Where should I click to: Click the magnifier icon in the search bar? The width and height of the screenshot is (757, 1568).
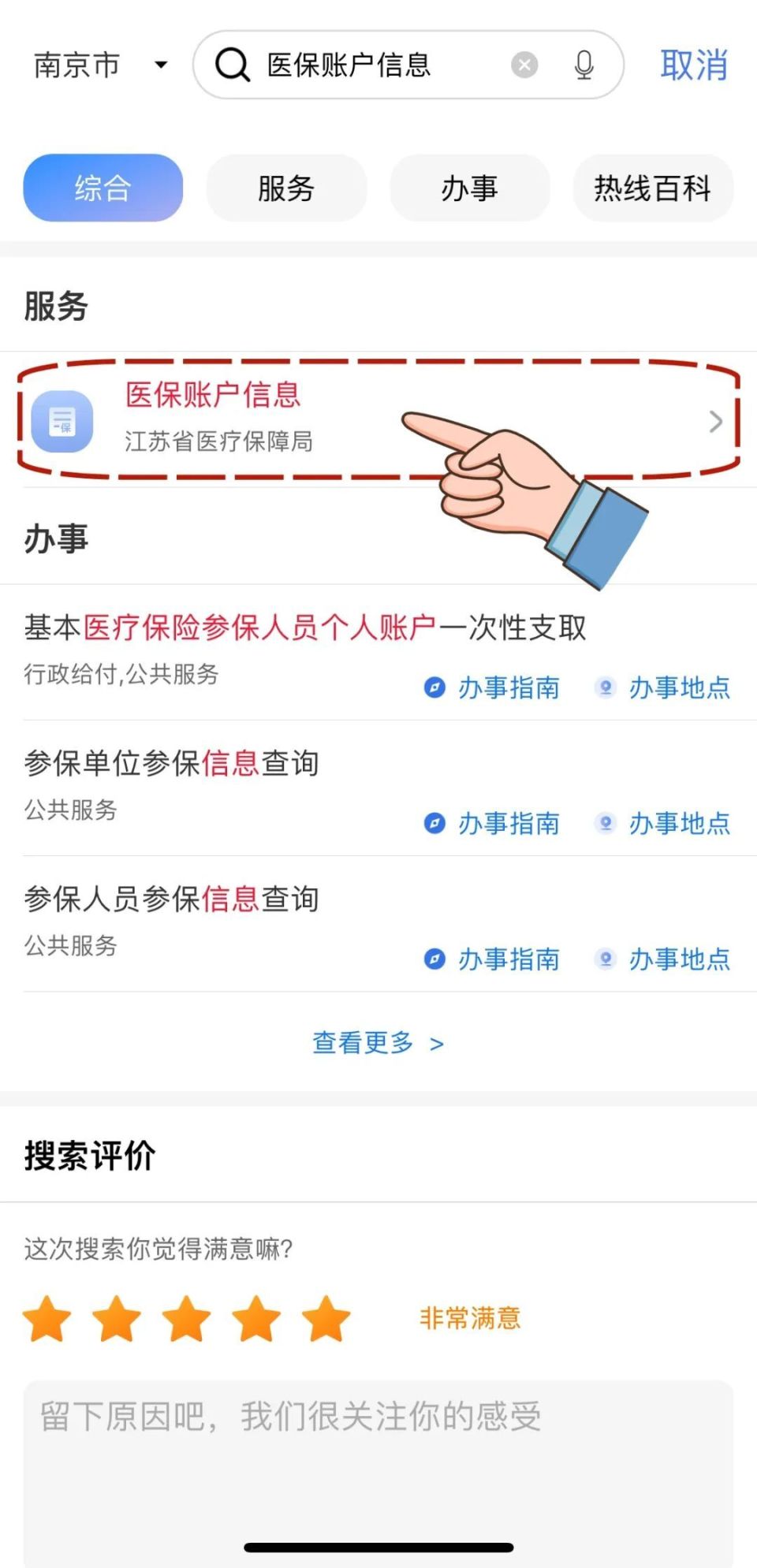(232, 65)
